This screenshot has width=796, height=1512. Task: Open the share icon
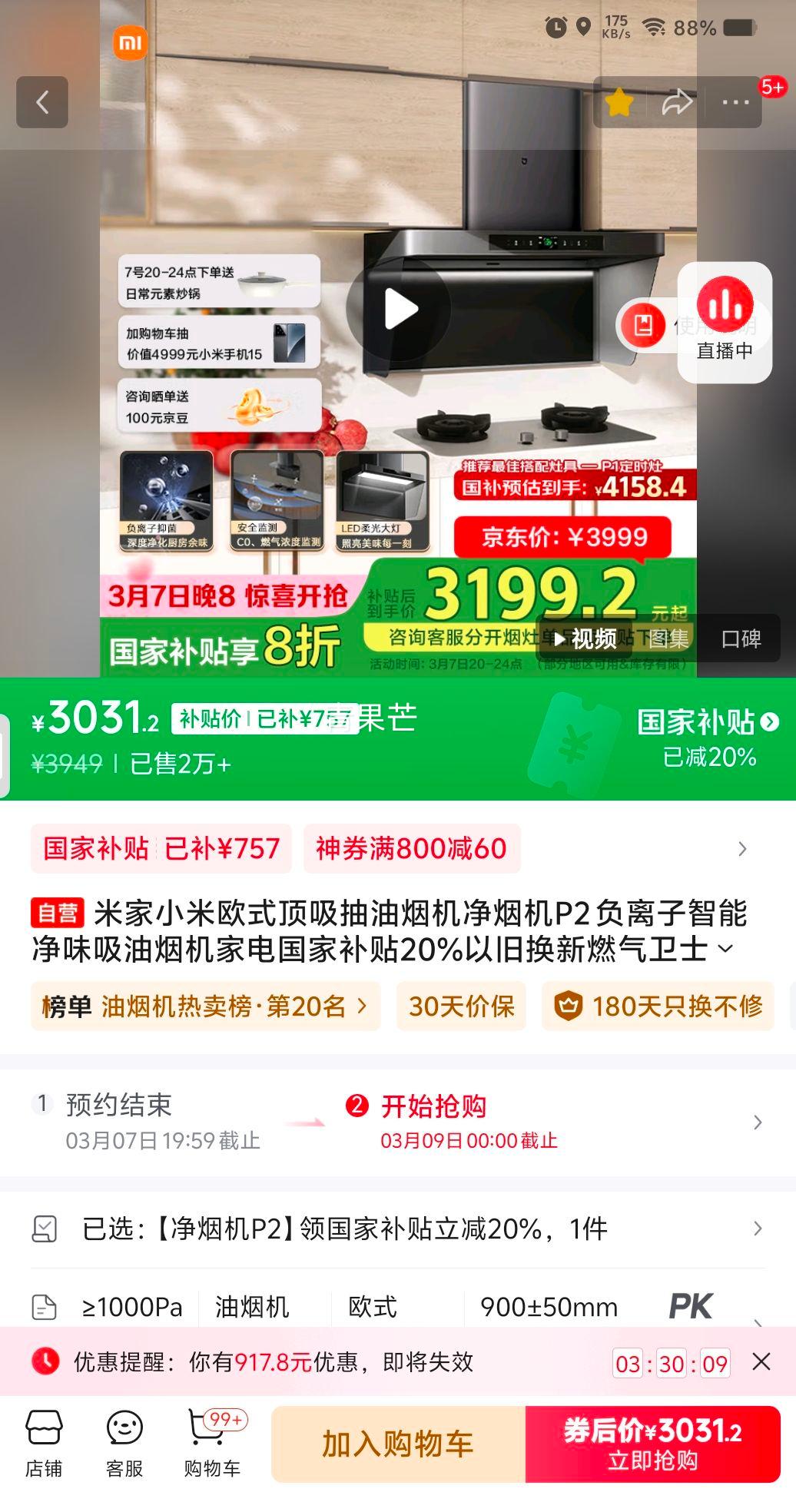[676, 102]
